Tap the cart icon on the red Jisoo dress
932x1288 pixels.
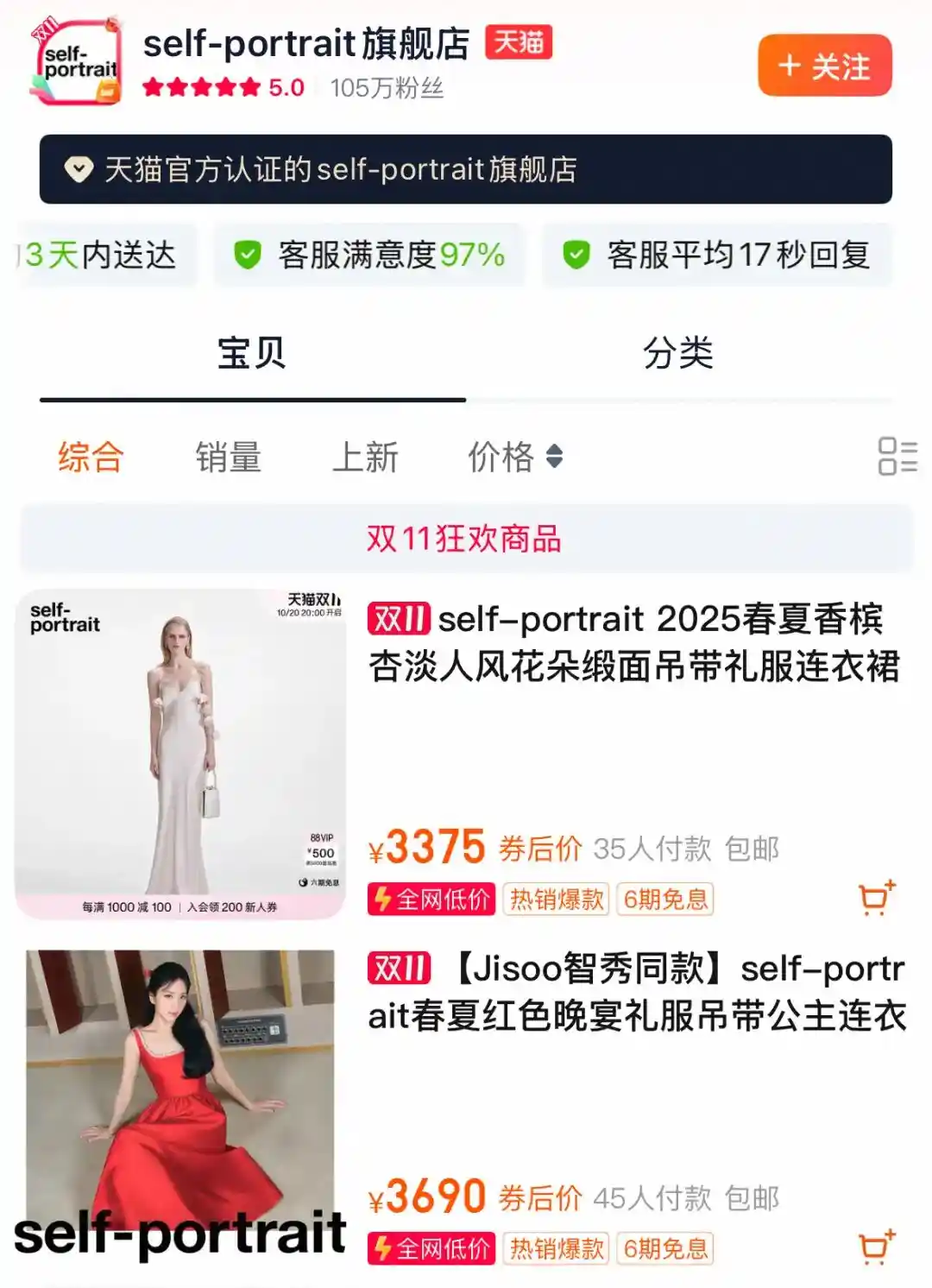coord(874,1245)
